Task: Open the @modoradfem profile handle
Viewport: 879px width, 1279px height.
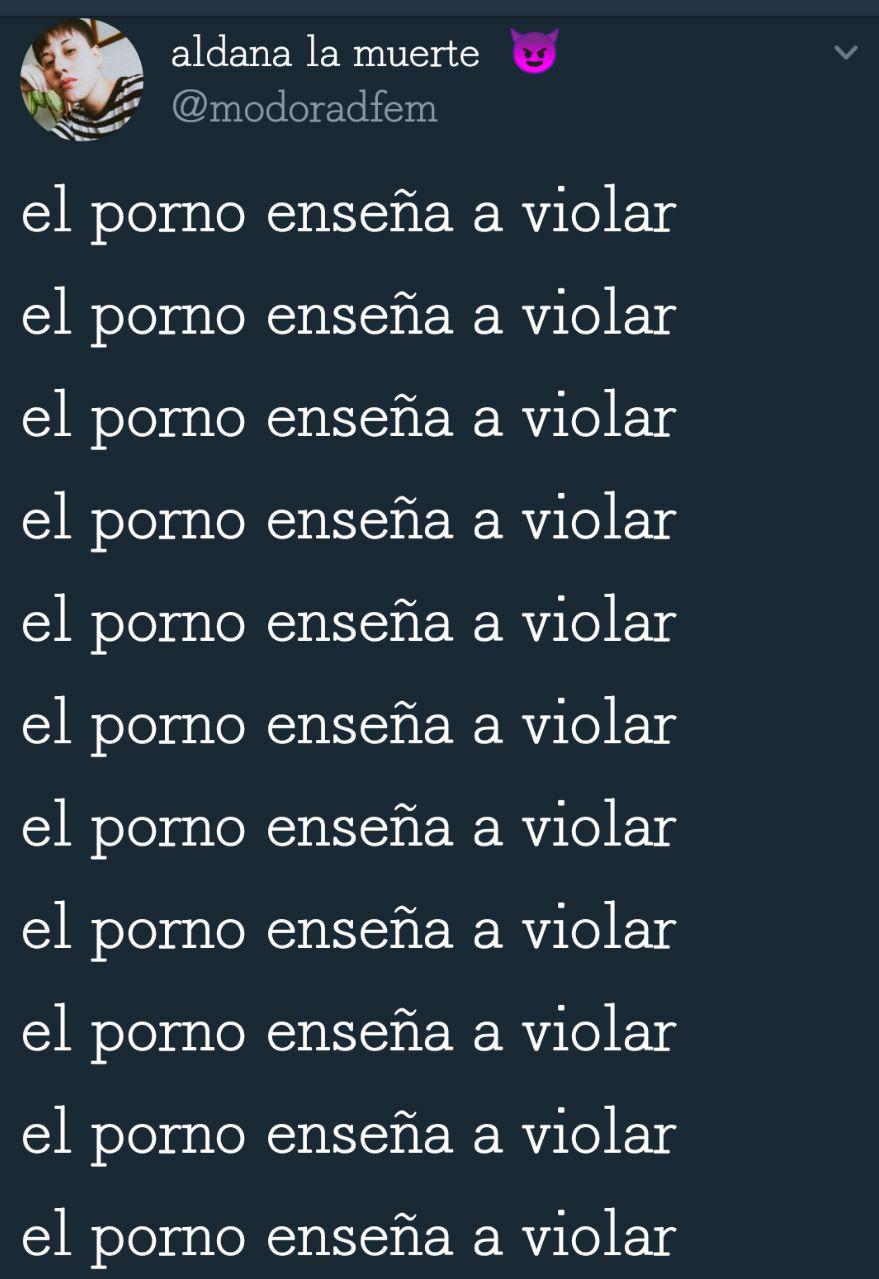Action: tap(305, 108)
